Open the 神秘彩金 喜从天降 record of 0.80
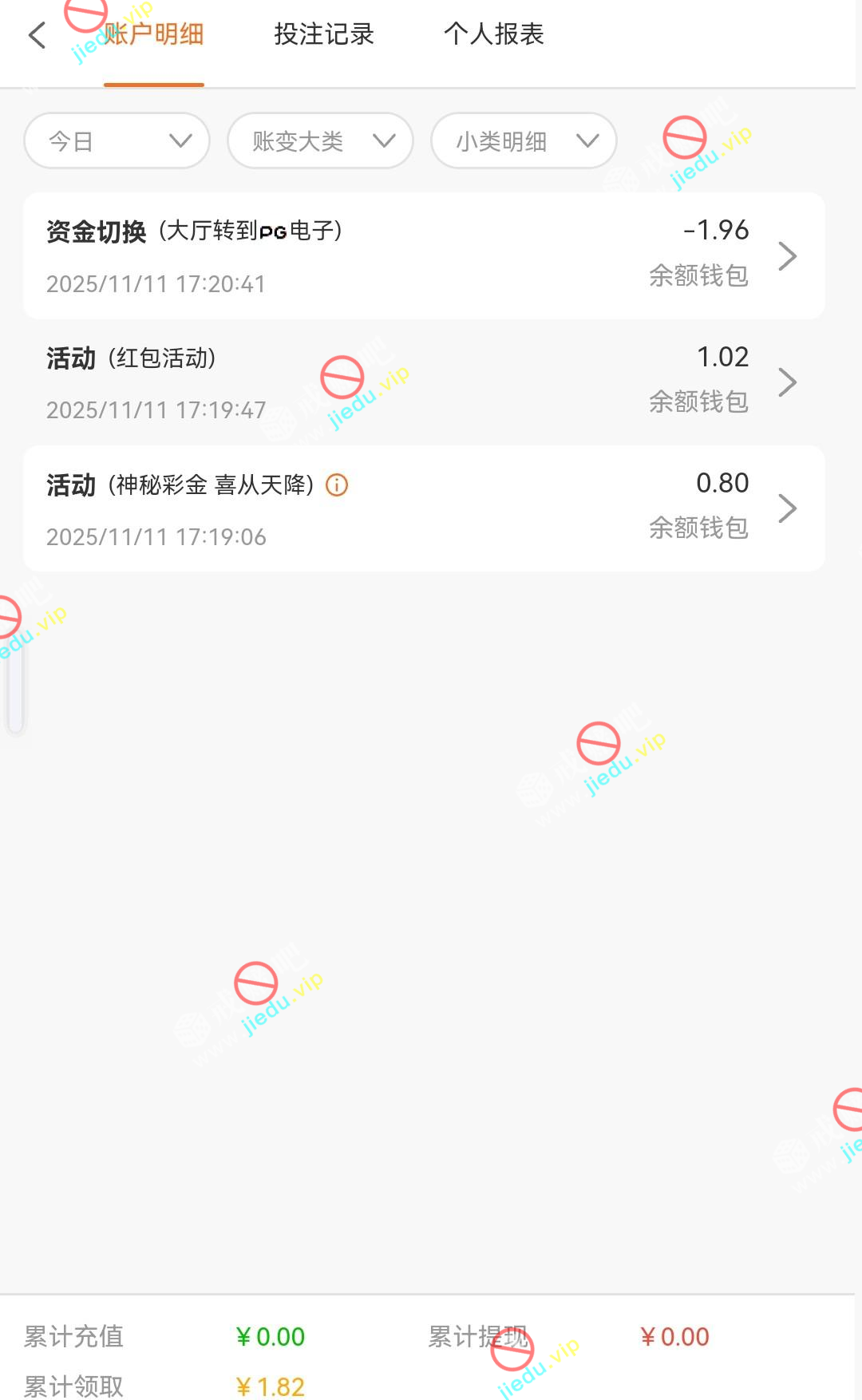The height and width of the screenshot is (1400, 862). click(x=423, y=508)
